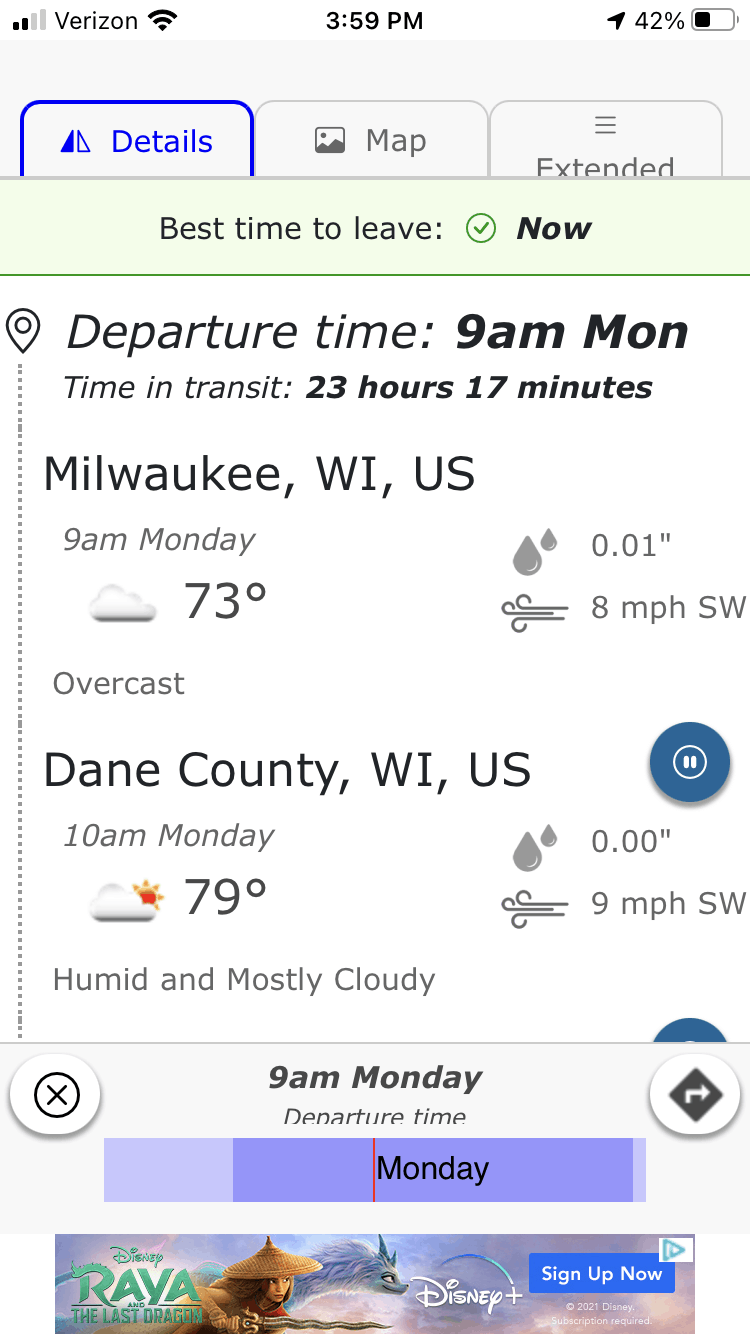Click the red marker on the Monday timeline
Viewport: 750px width, 1334px height.
click(x=374, y=1168)
